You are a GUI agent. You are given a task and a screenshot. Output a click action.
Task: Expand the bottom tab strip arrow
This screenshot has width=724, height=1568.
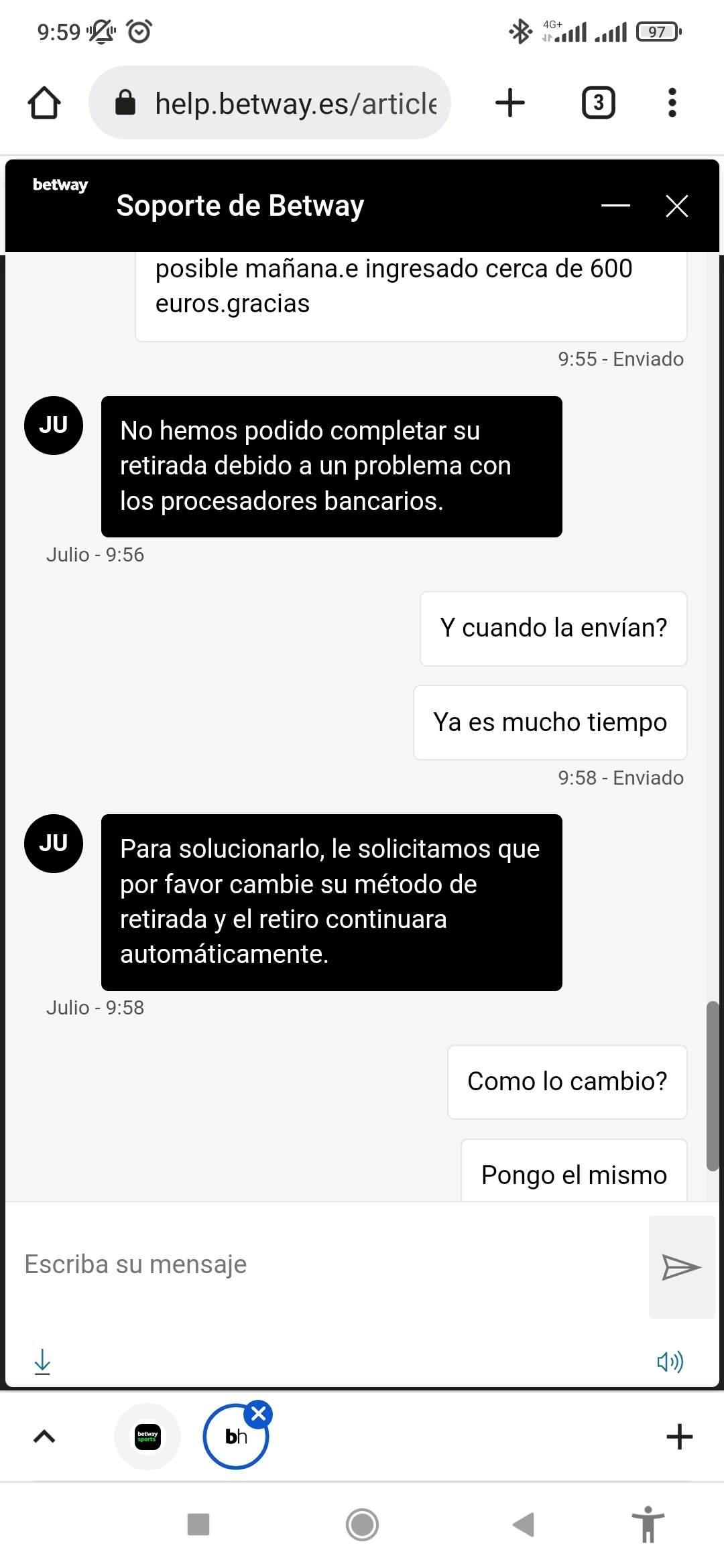44,1437
